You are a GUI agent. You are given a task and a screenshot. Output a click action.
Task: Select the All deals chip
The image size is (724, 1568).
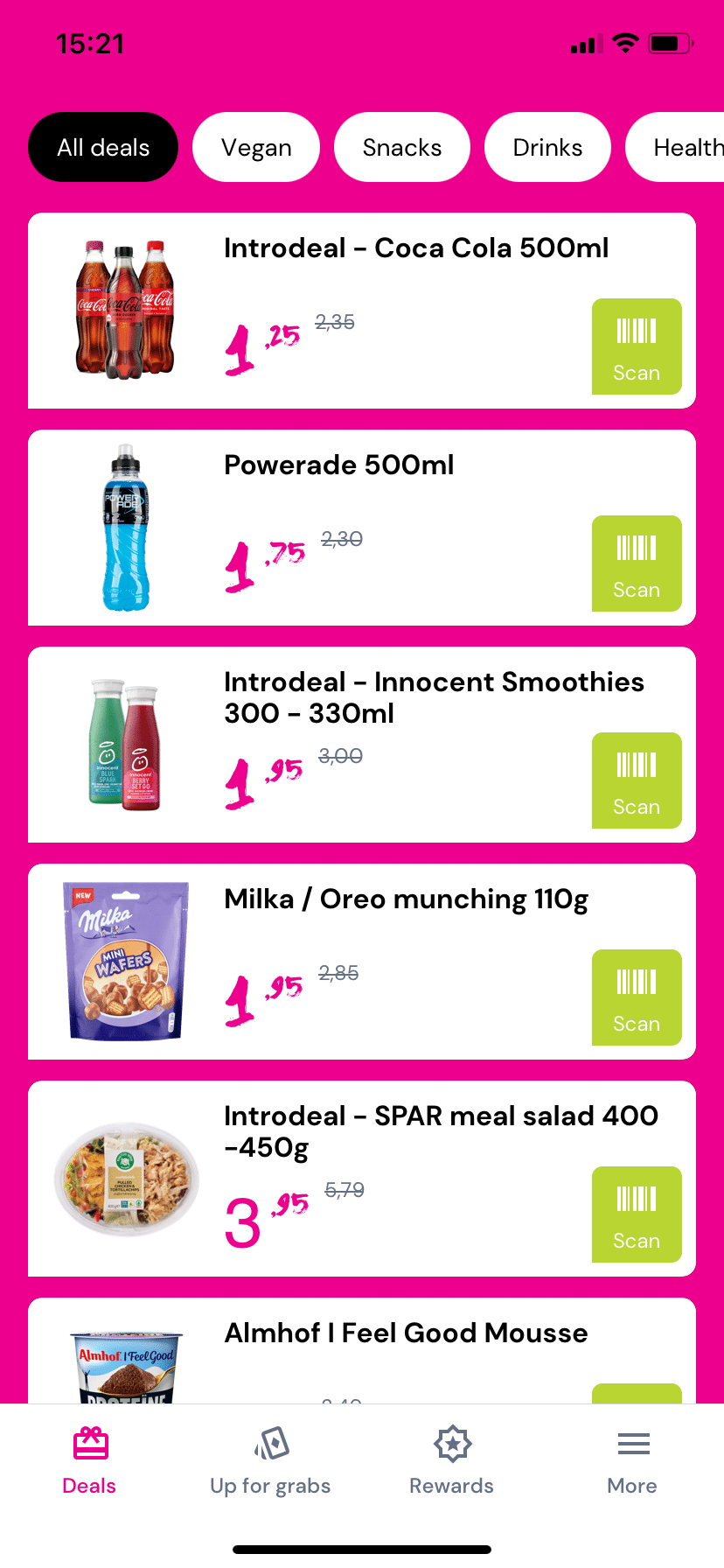[103, 147]
